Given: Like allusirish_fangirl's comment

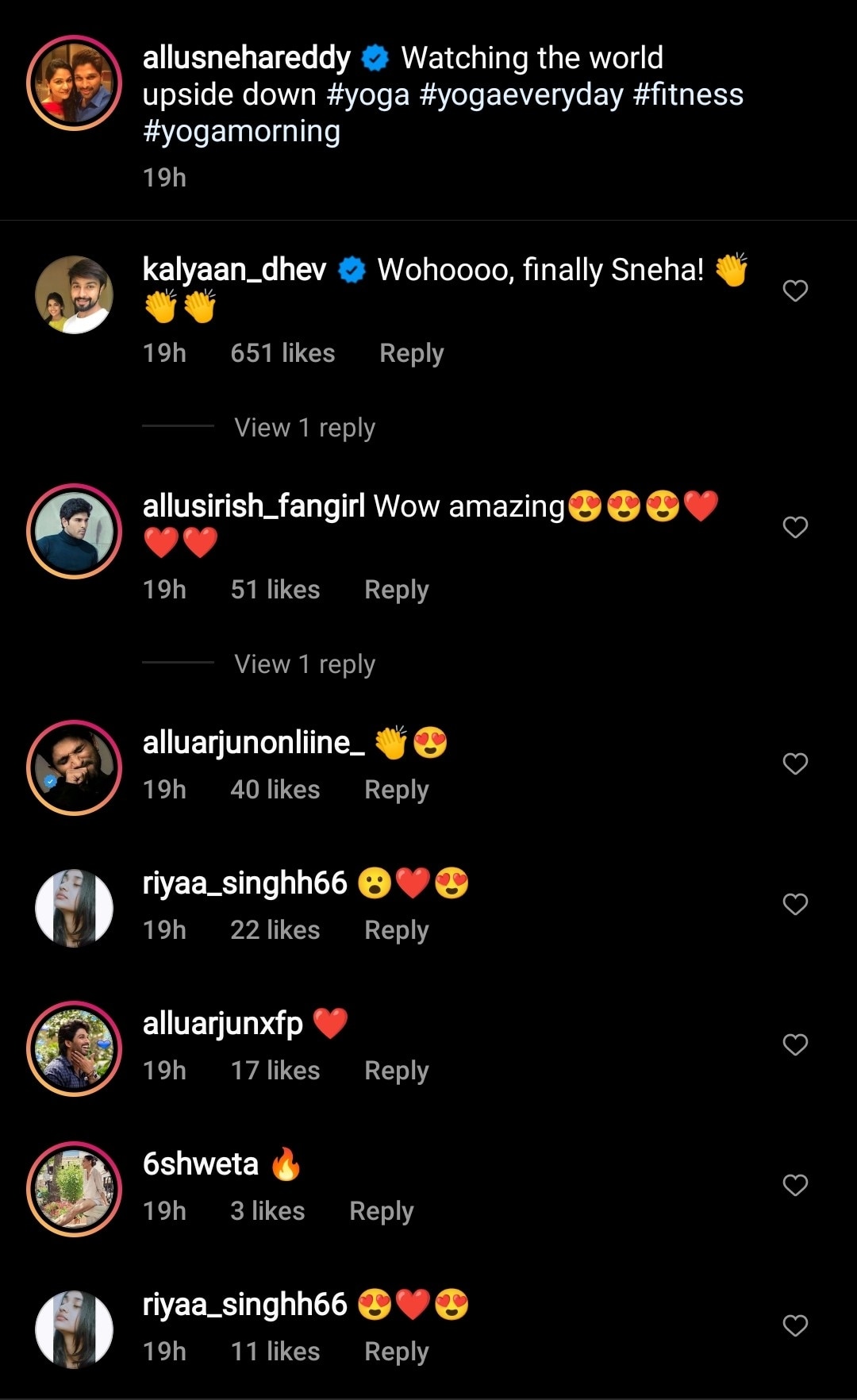Looking at the screenshot, I should click(795, 527).
